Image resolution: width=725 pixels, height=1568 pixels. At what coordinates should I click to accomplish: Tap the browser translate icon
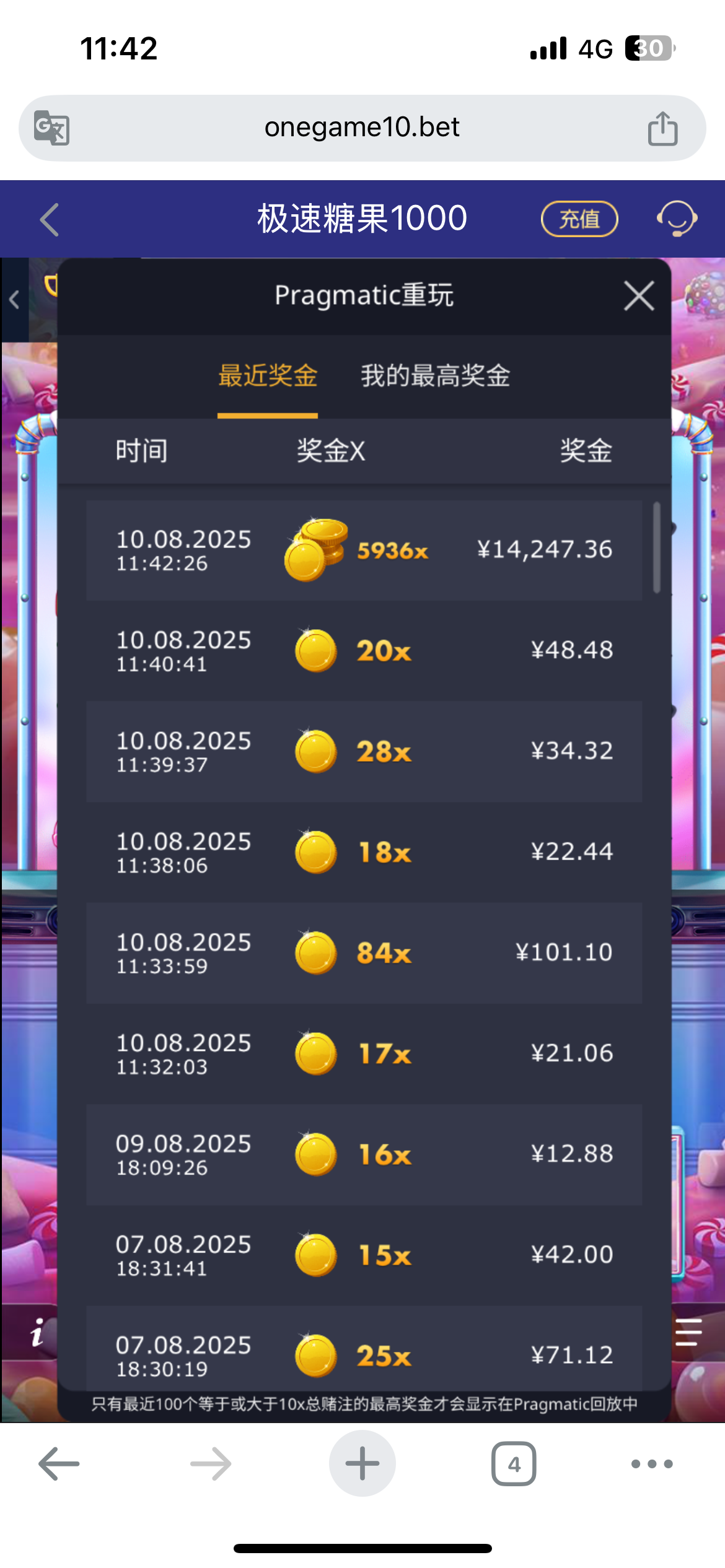coord(51,128)
